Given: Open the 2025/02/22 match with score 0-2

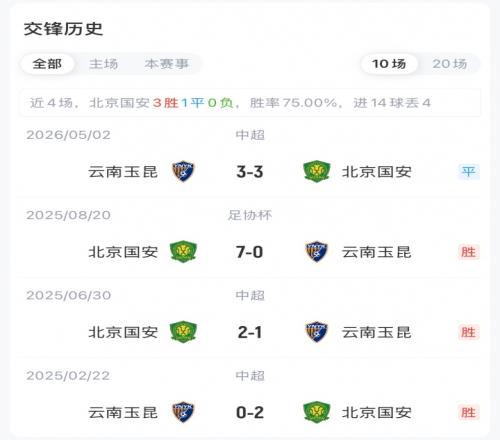Looking at the screenshot, I should coord(250,398).
